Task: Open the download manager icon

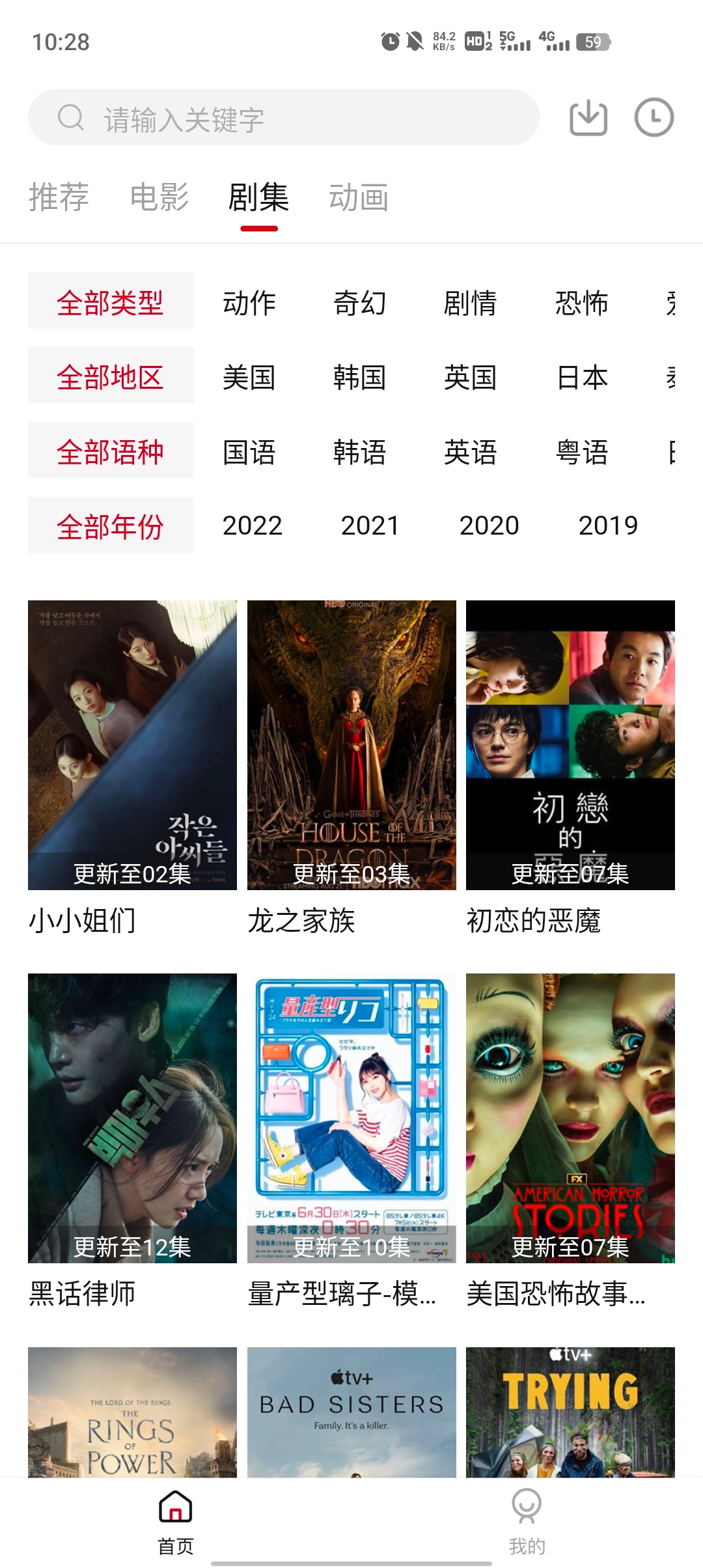Action: pos(588,117)
